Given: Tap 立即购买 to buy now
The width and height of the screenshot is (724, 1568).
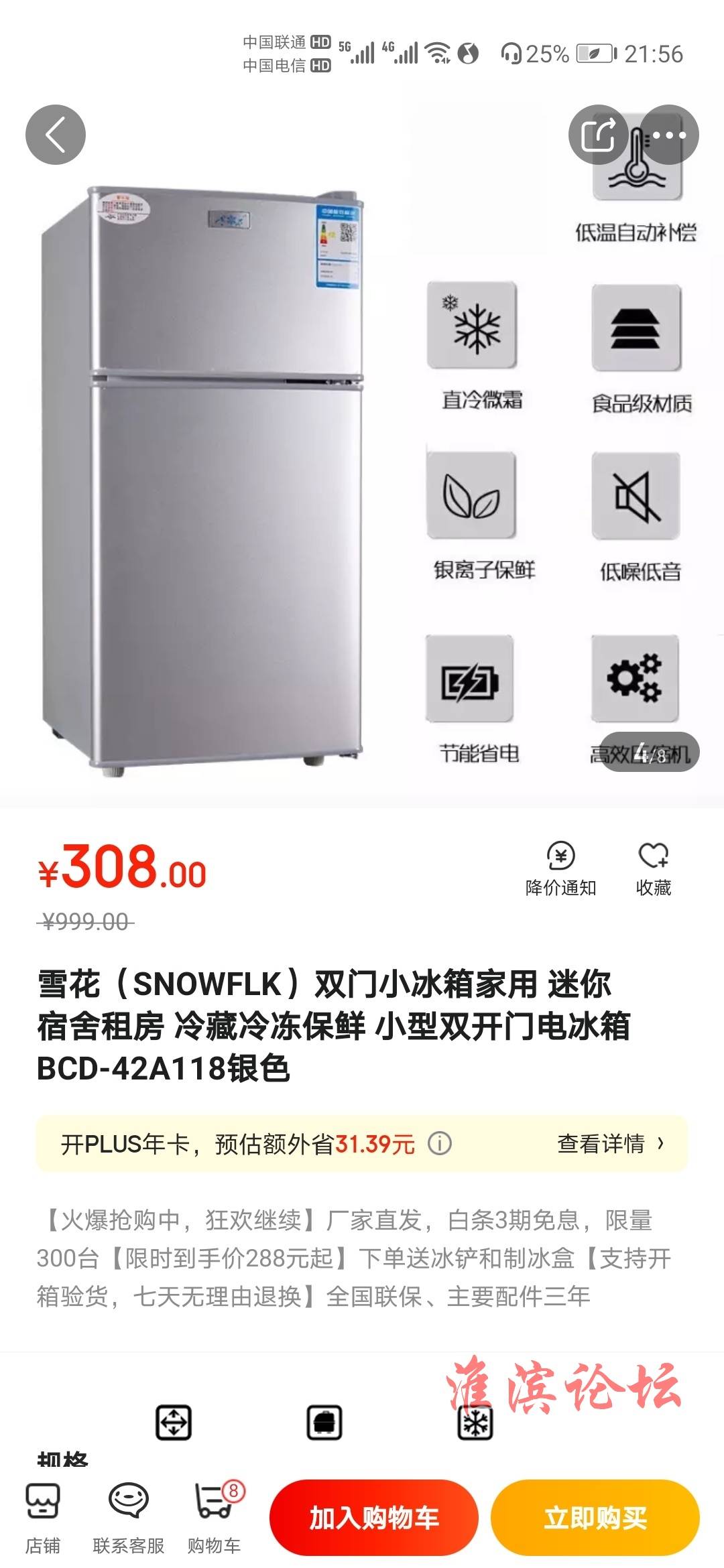Looking at the screenshot, I should click(x=595, y=1518).
